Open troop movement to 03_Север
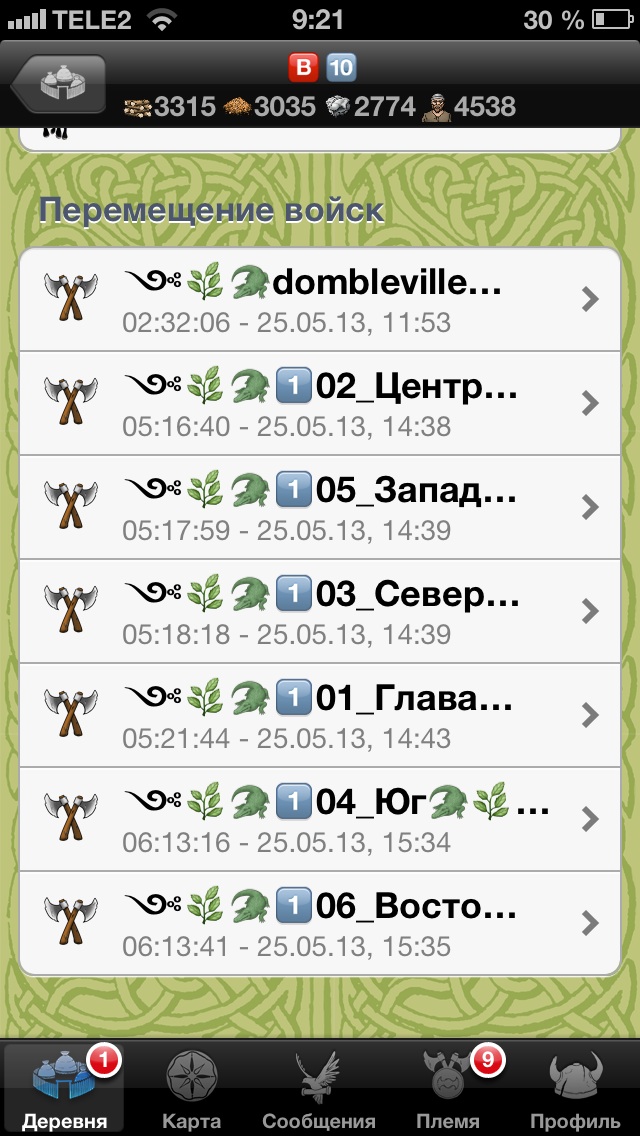 (320, 611)
